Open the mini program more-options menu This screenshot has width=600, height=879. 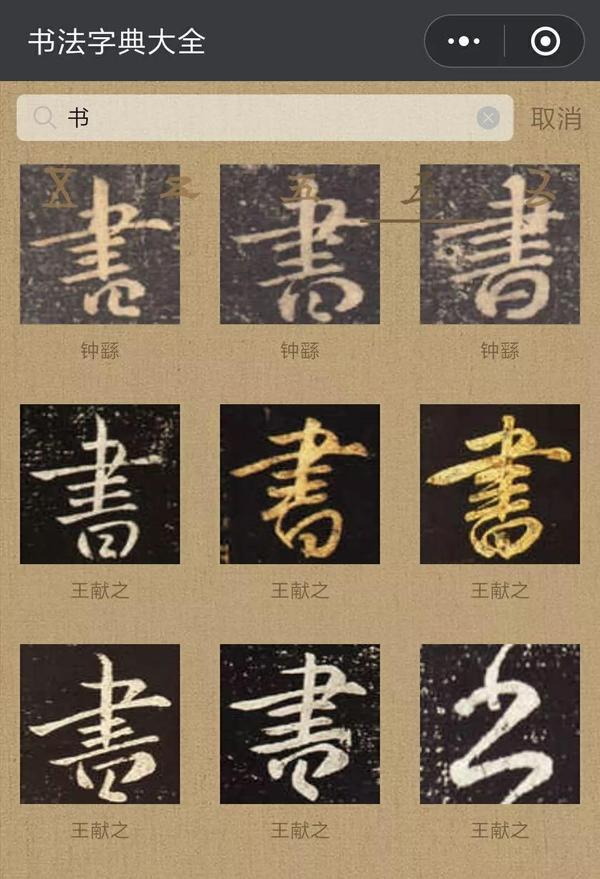[x=464, y=41]
